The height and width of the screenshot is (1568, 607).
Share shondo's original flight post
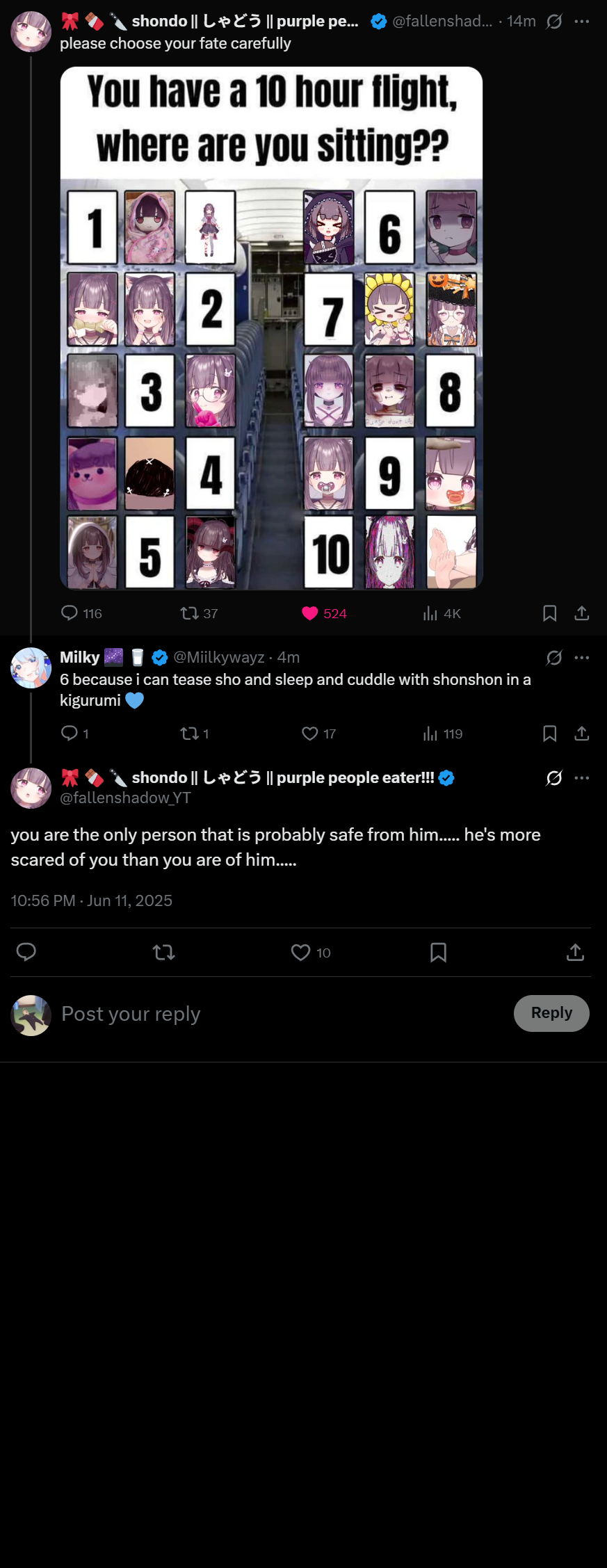582,613
